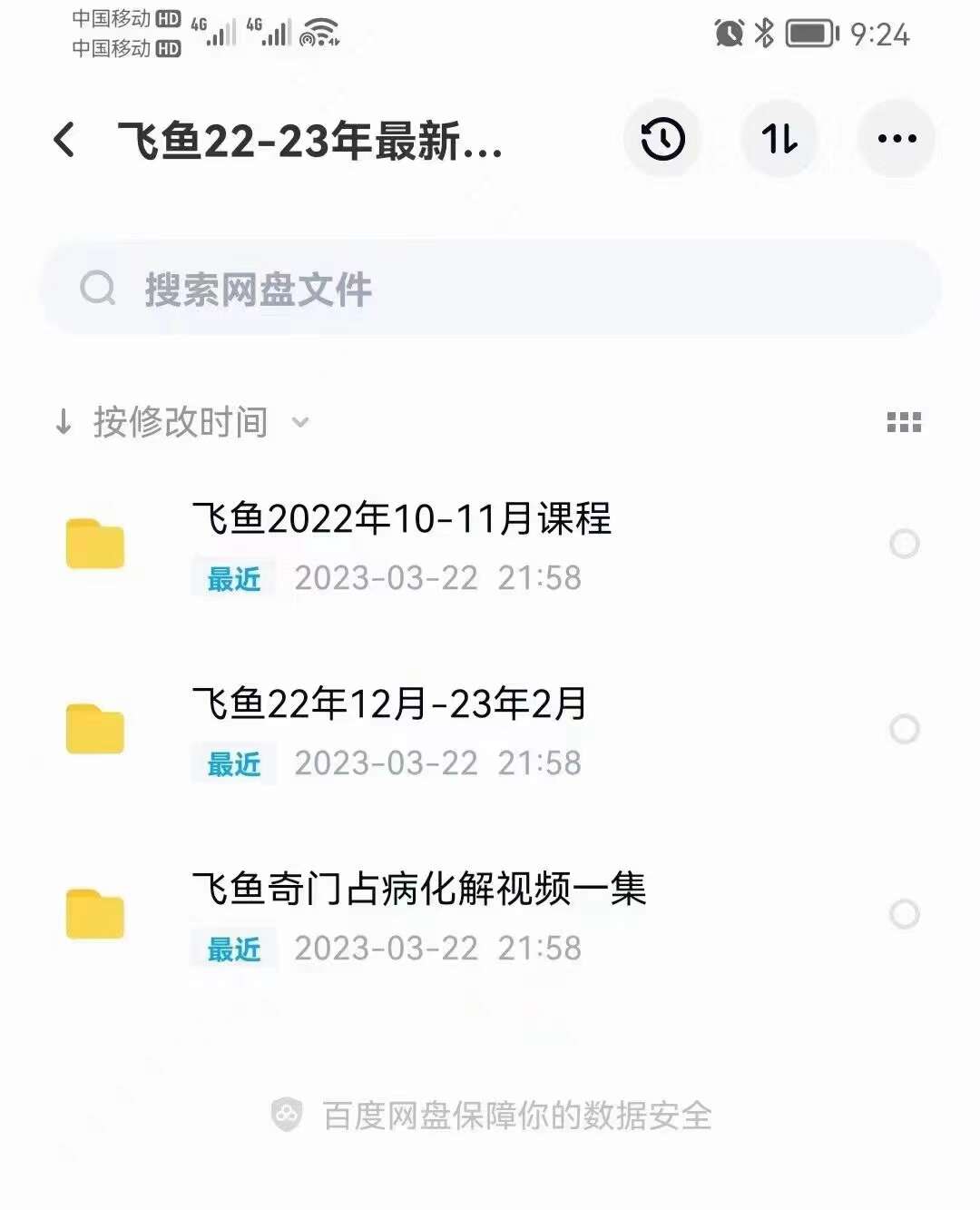Open the transfer list arrows icon

pyautogui.click(x=779, y=140)
